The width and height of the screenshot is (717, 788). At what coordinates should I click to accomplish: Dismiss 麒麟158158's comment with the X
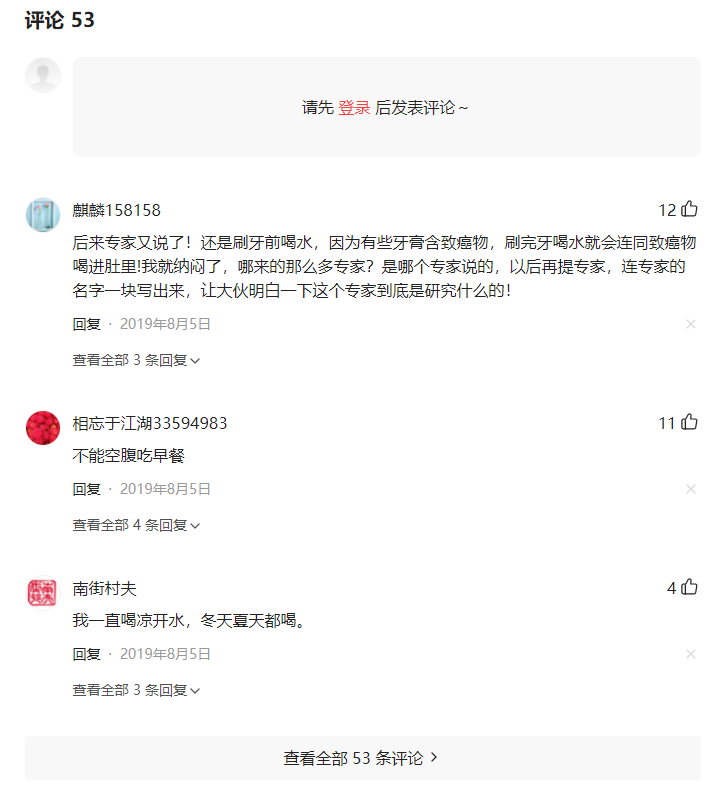[690, 324]
